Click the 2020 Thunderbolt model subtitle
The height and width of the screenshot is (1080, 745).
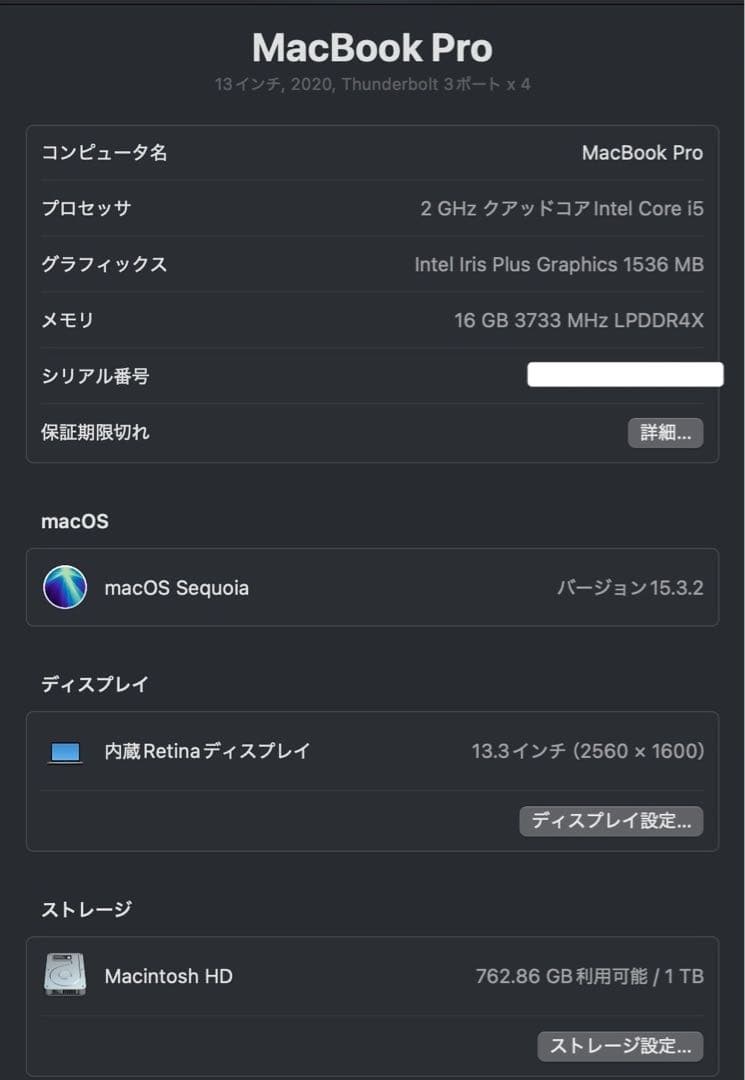(x=372, y=85)
